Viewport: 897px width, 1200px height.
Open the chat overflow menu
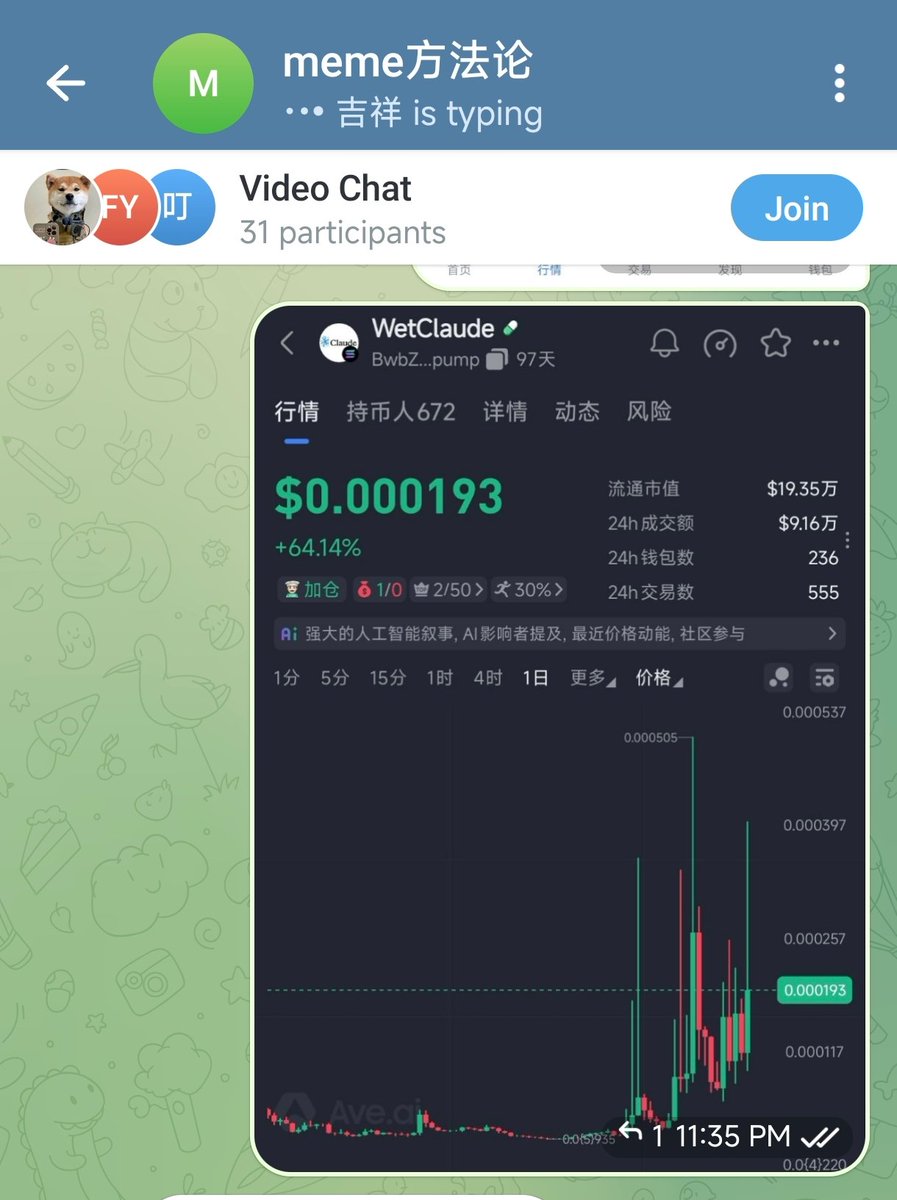click(x=839, y=84)
